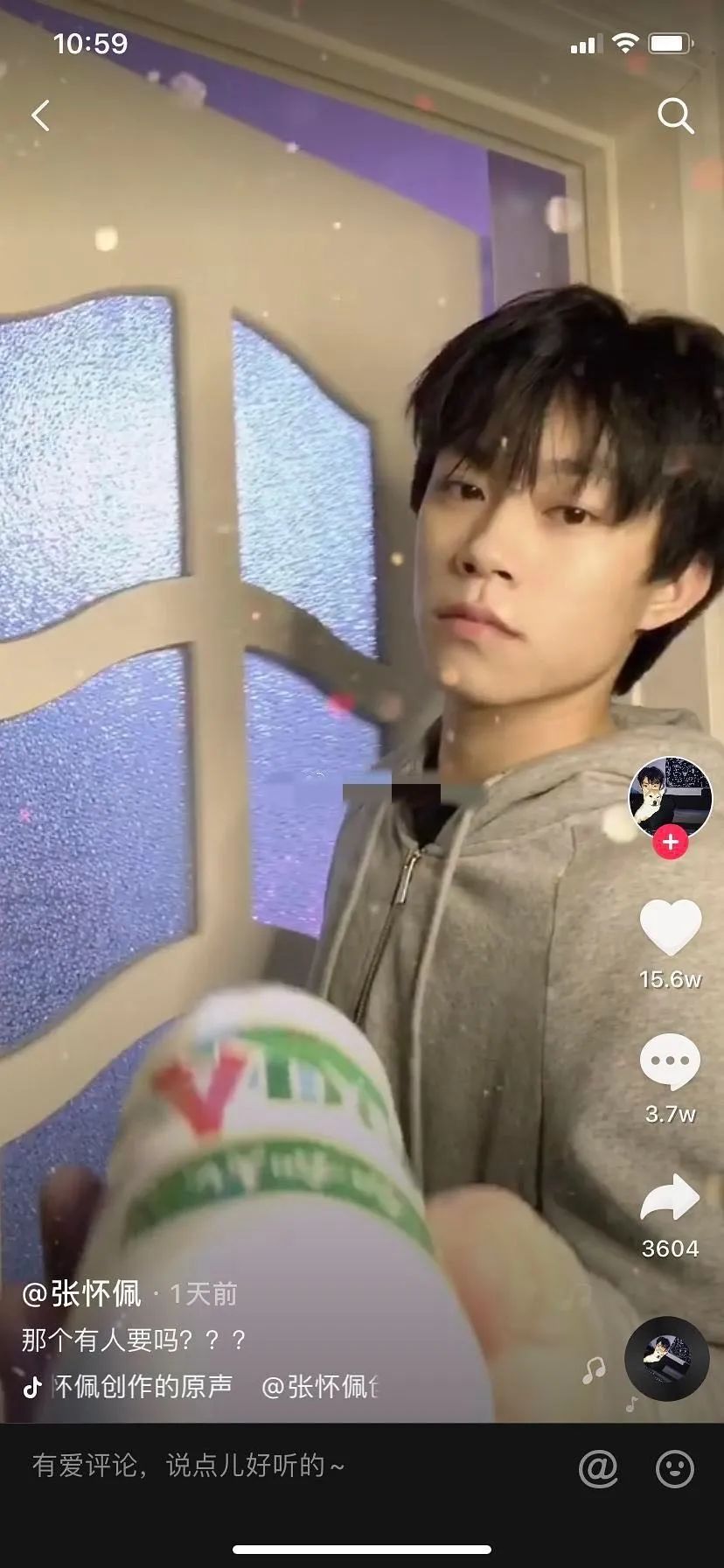Like this video with the heart

click(x=671, y=928)
